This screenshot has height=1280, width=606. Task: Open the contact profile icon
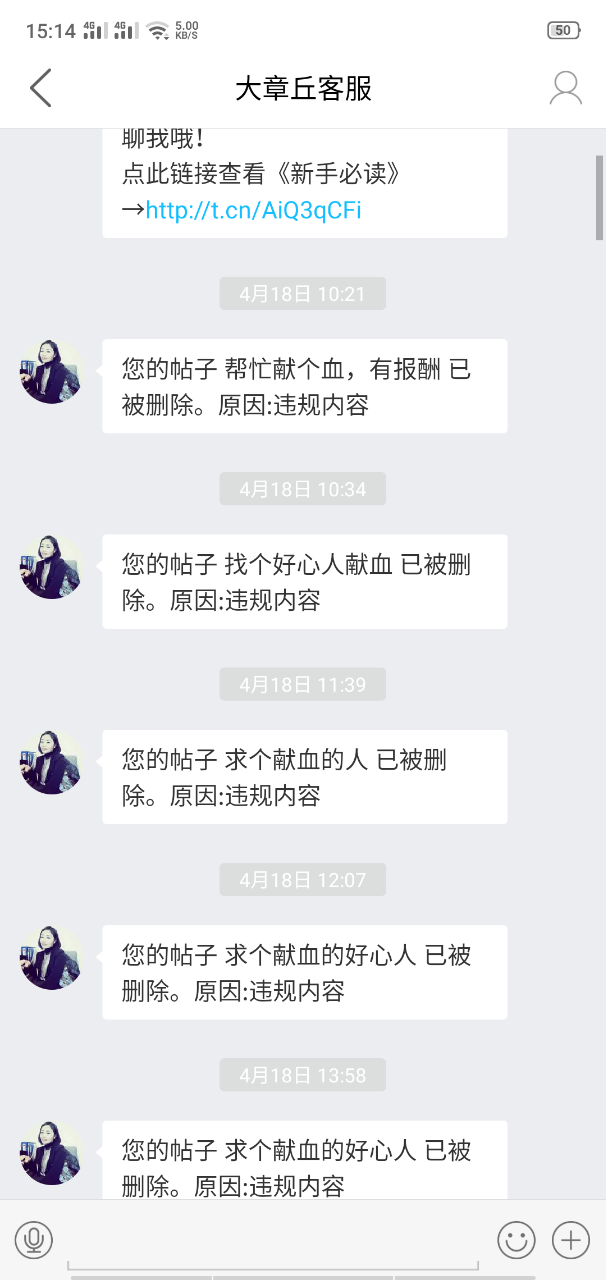pos(565,88)
